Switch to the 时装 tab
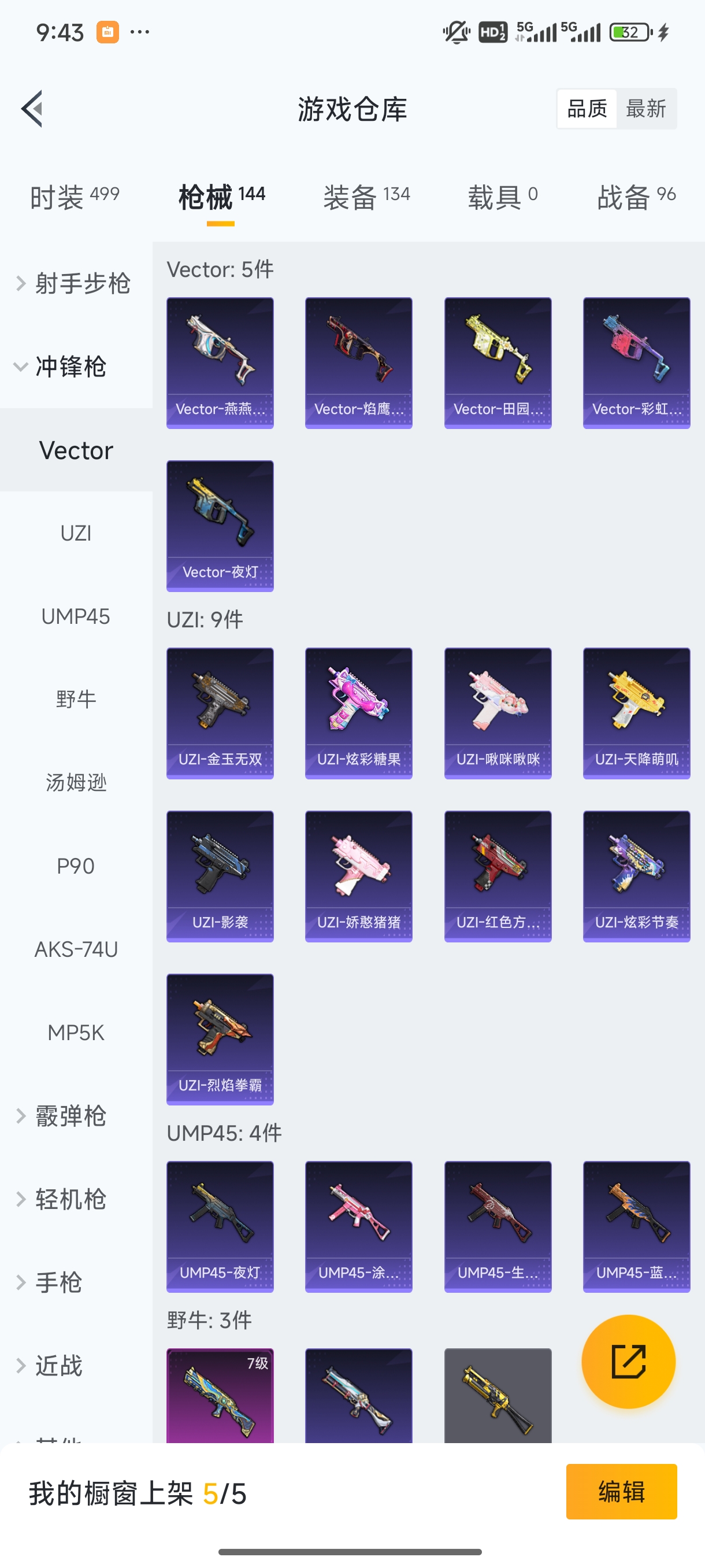 [x=74, y=197]
